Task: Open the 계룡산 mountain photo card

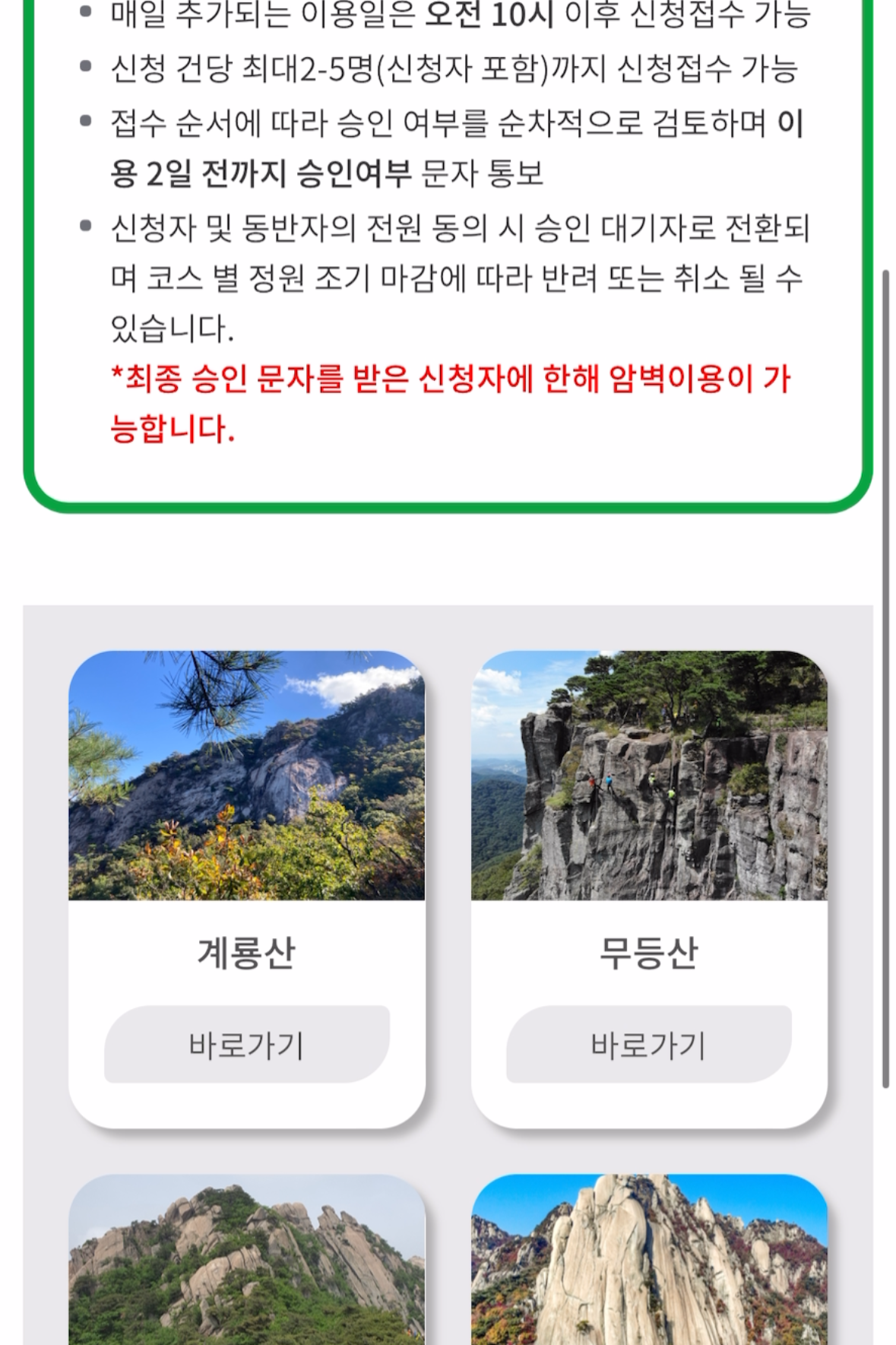Action: pos(246,775)
